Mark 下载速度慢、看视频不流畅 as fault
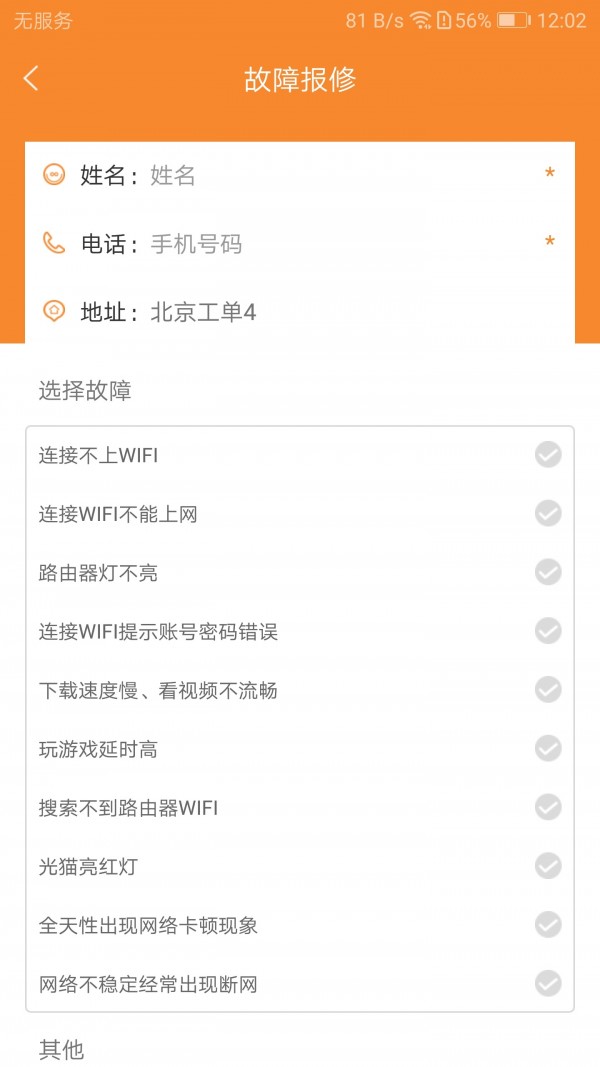The width and height of the screenshot is (600, 1067). [547, 690]
